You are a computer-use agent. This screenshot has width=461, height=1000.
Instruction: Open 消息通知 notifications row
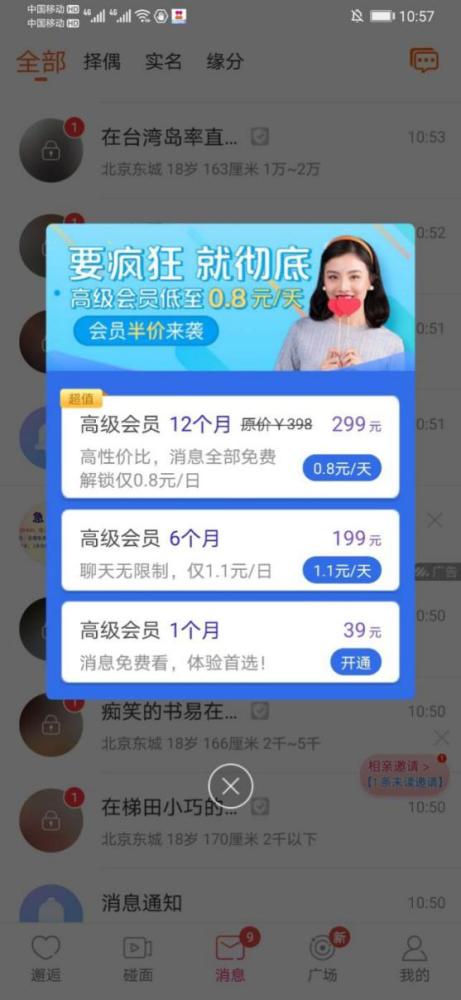[230, 902]
